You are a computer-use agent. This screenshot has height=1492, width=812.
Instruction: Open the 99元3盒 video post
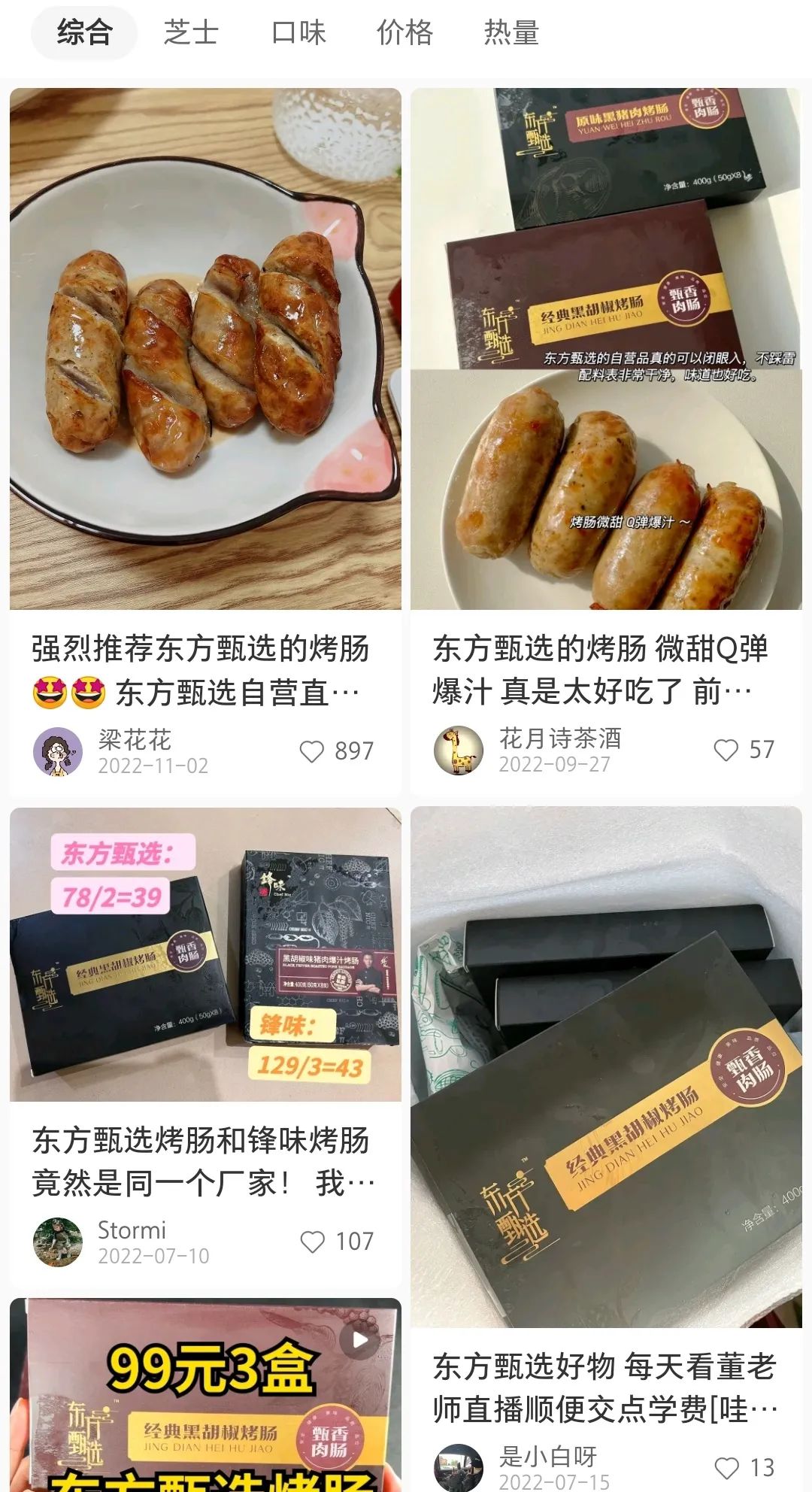pos(205,1395)
